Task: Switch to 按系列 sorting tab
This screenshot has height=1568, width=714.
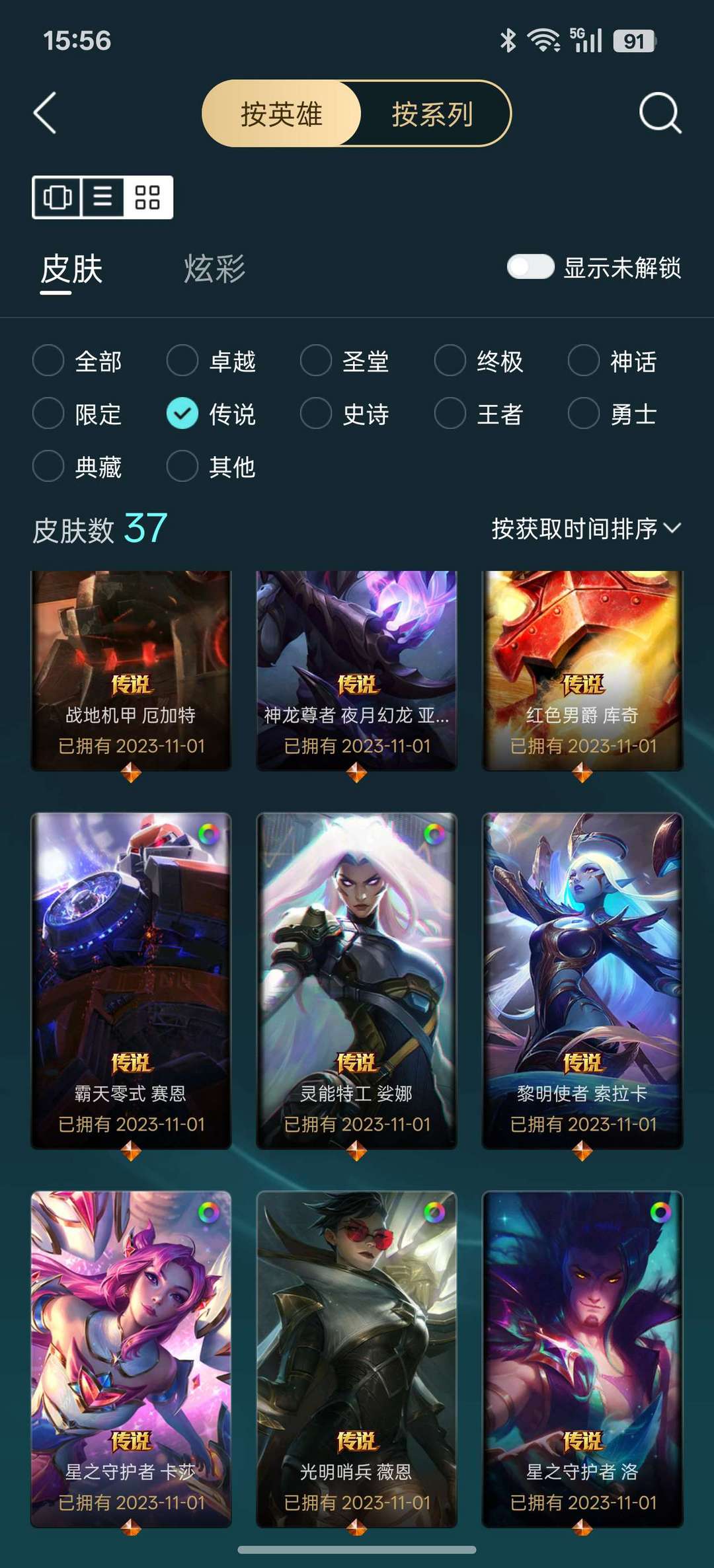Action: pos(432,114)
